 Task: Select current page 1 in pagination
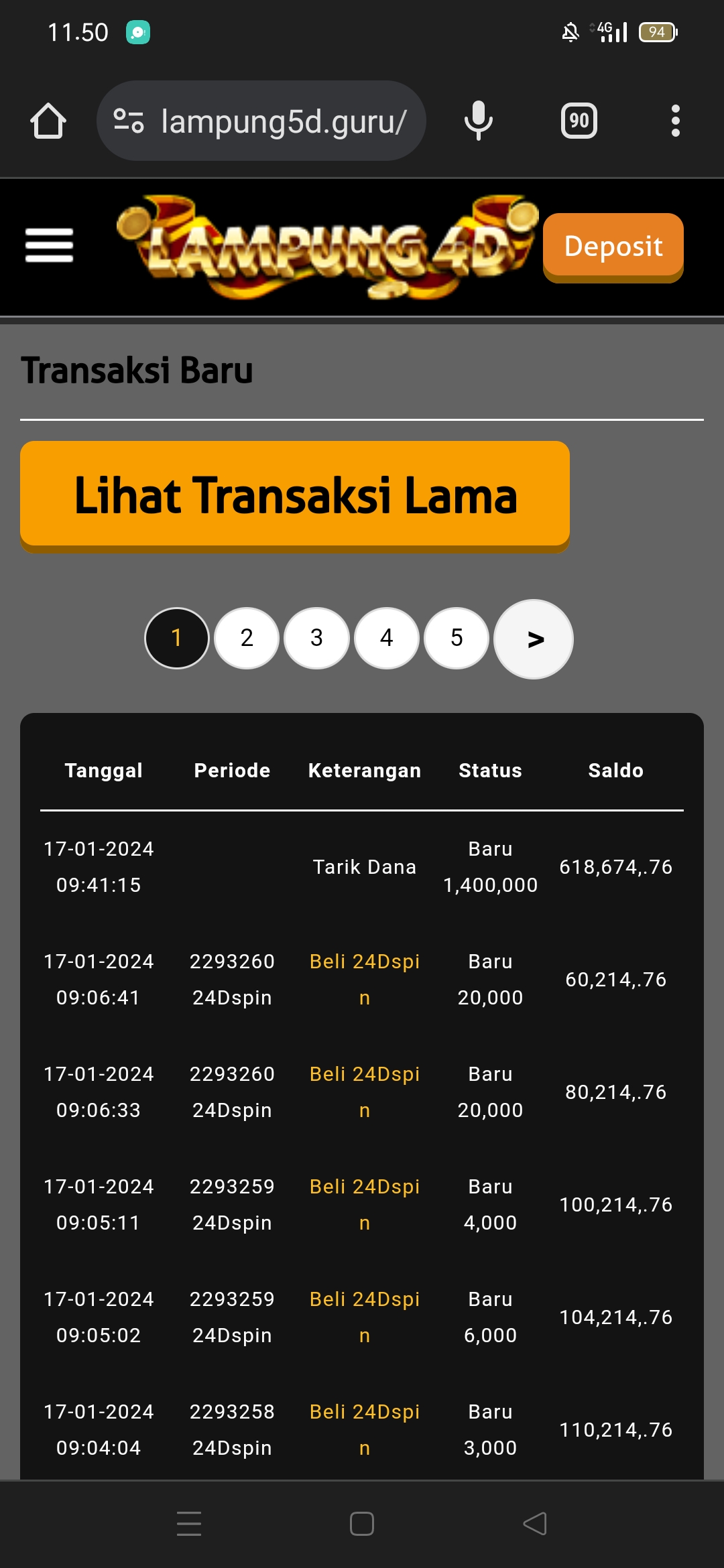(x=177, y=638)
